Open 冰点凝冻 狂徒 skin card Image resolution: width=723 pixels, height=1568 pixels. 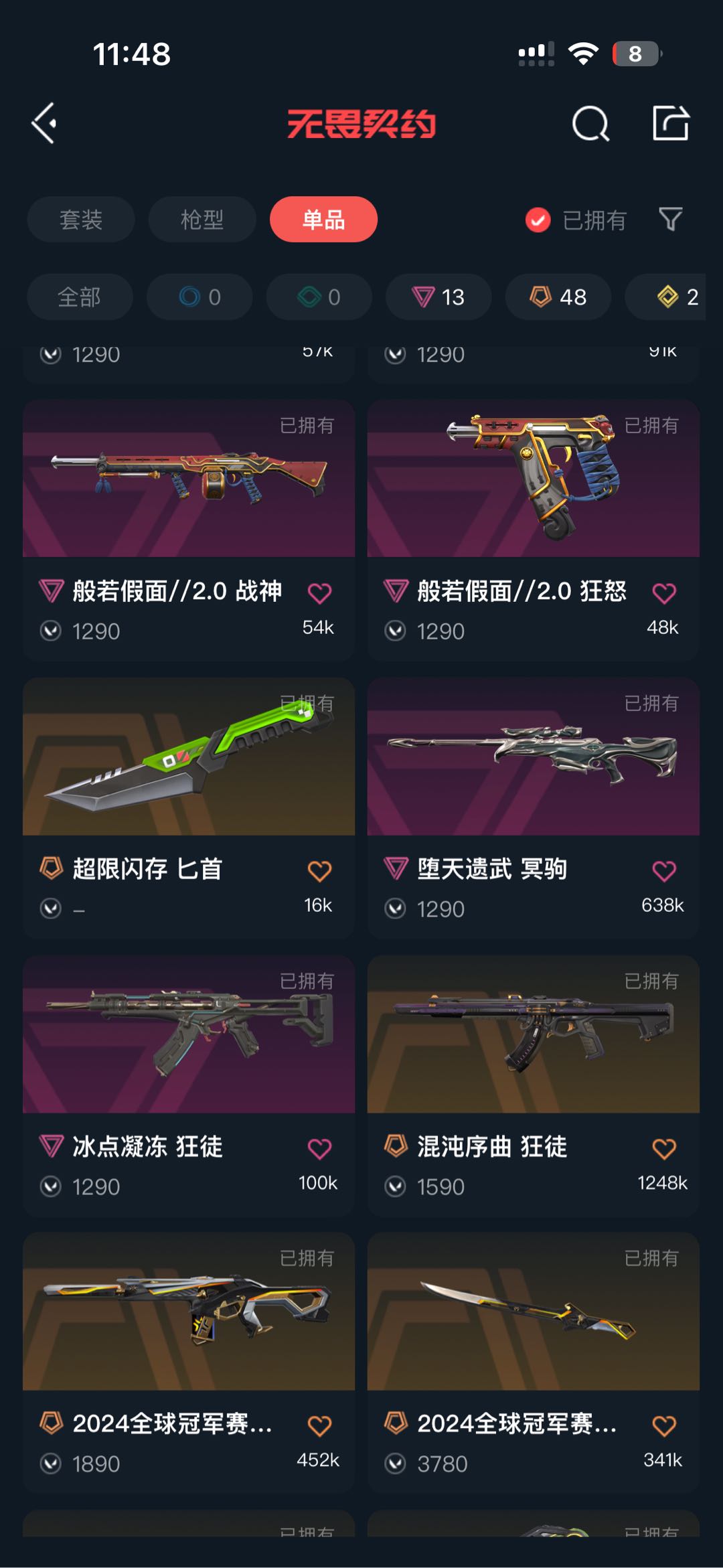189,1086
